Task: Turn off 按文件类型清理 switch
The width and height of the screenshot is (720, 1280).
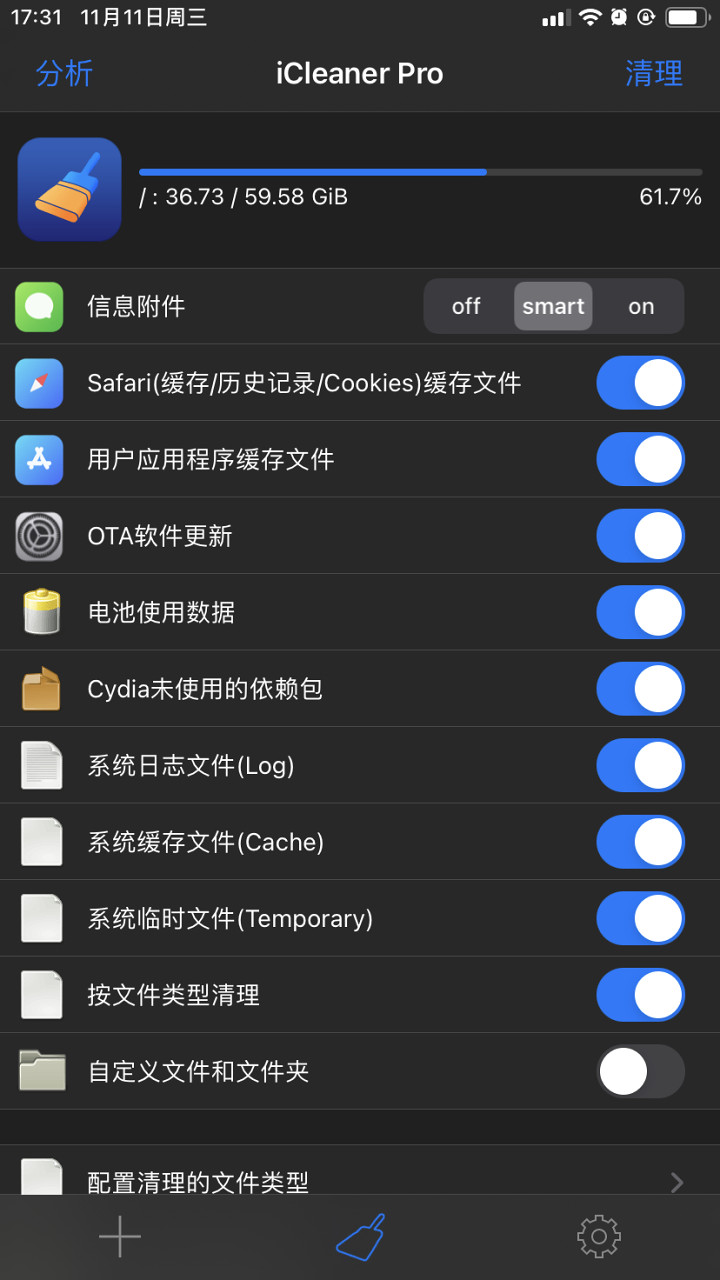Action: [640, 995]
